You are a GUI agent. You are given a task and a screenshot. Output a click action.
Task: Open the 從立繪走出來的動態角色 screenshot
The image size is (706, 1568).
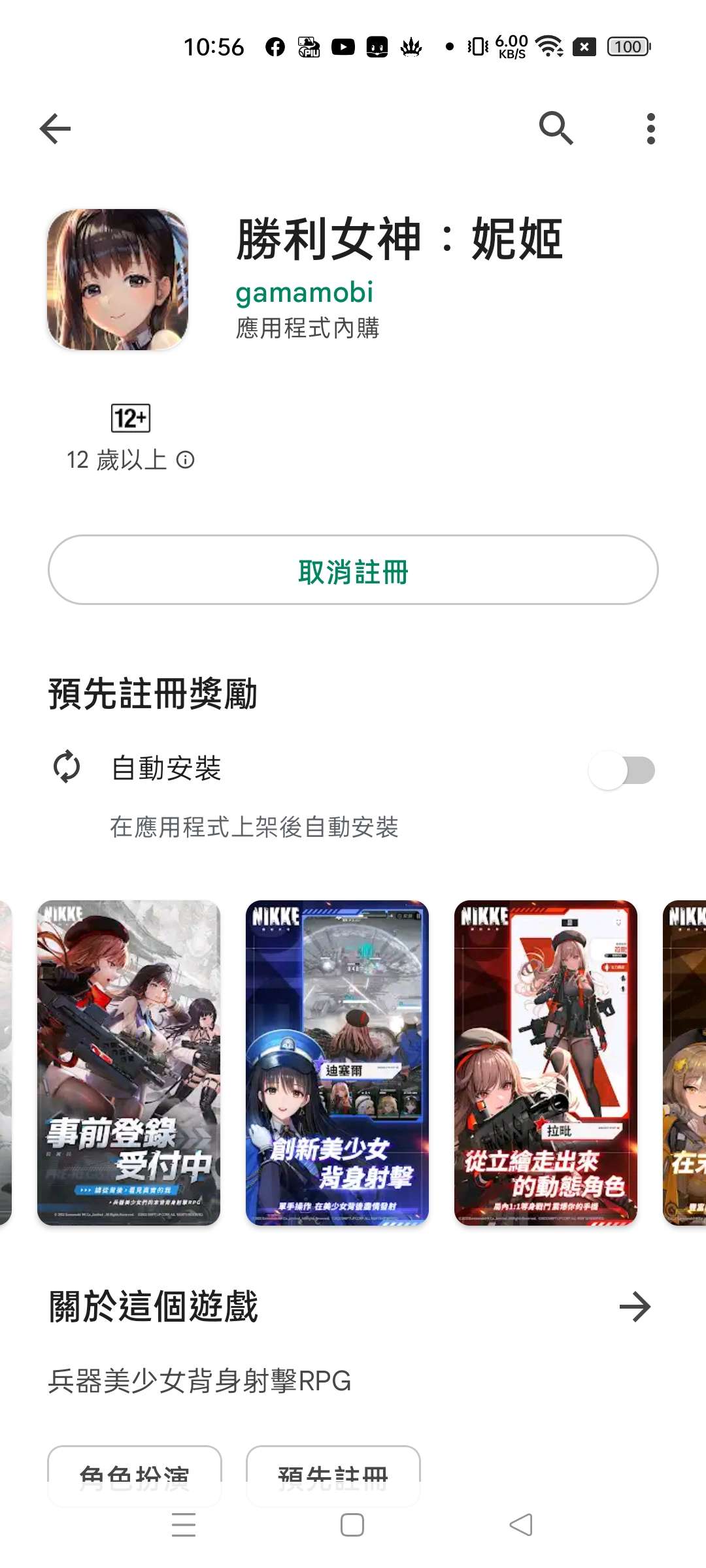[x=546, y=1062]
